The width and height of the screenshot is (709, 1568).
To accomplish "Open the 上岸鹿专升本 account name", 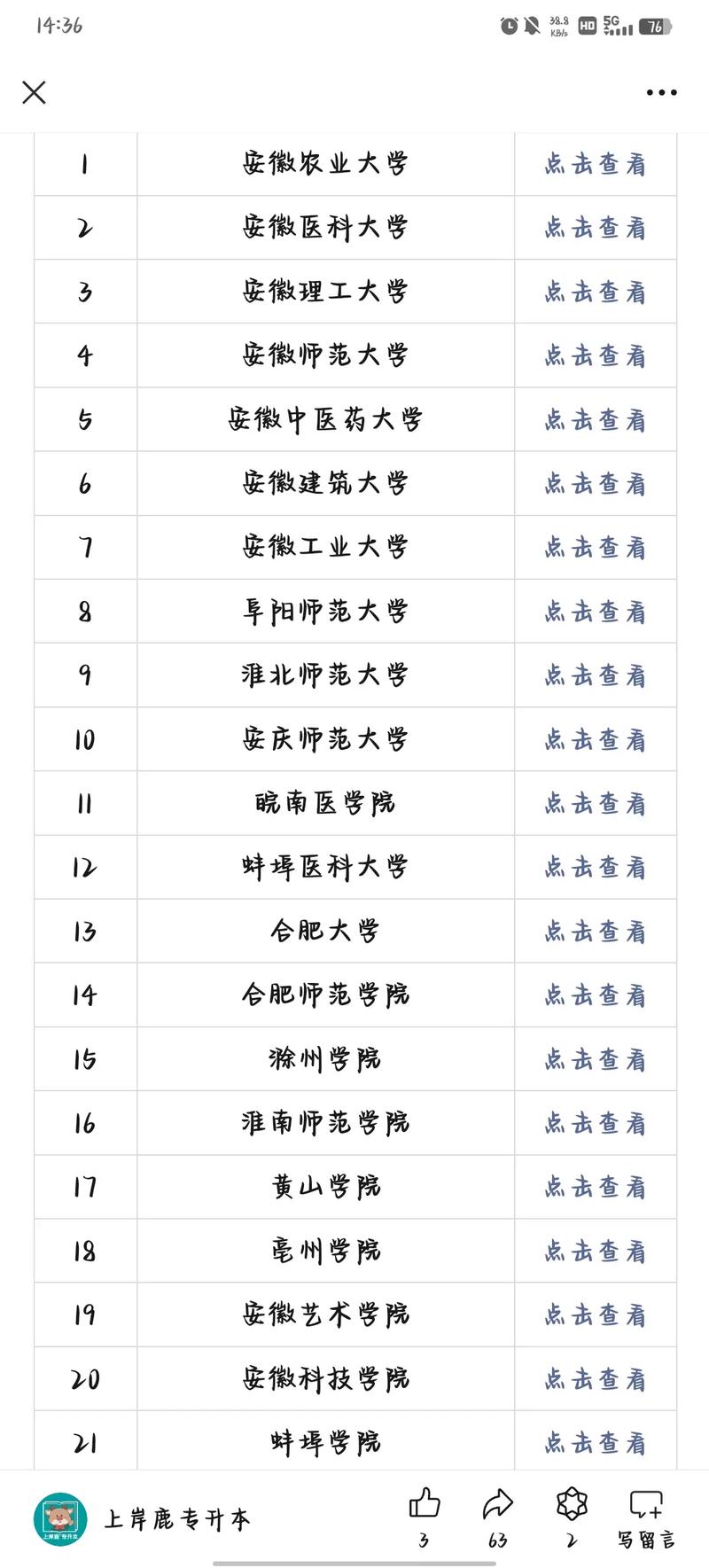I will click(x=177, y=1517).
